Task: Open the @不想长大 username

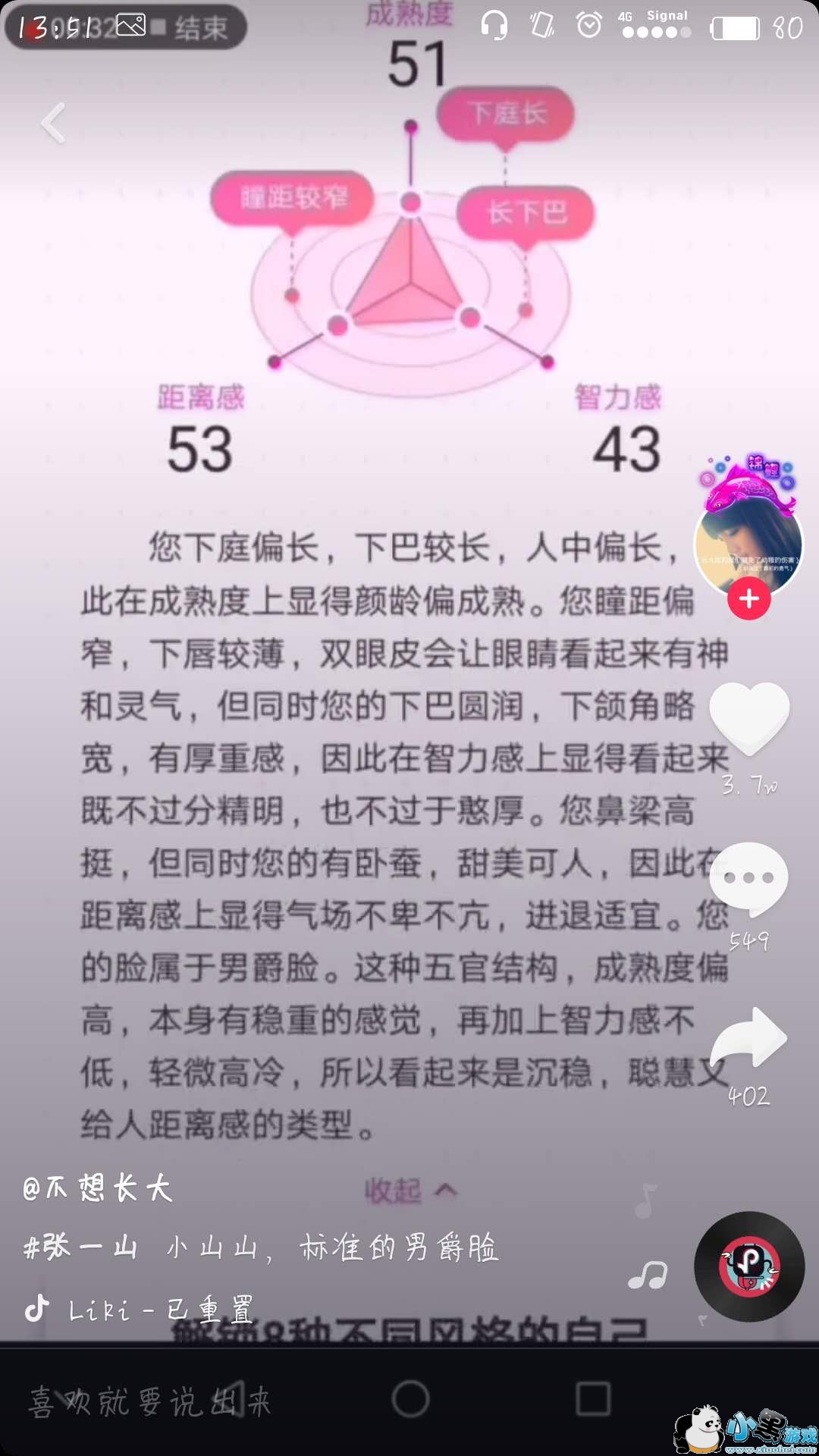Action: [97, 1188]
